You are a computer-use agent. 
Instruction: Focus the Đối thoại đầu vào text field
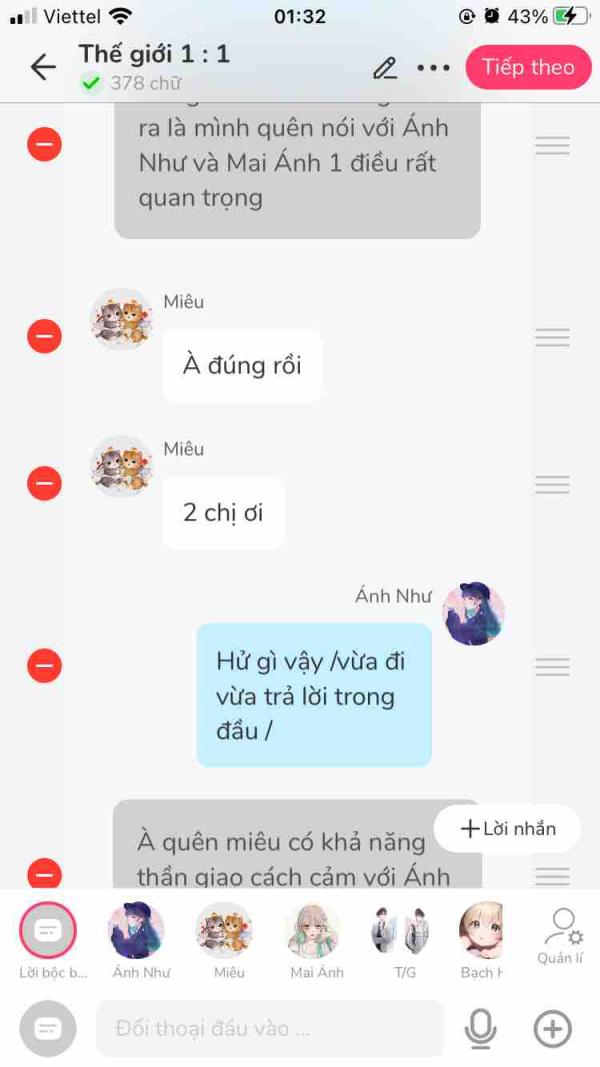pyautogui.click(x=269, y=1028)
